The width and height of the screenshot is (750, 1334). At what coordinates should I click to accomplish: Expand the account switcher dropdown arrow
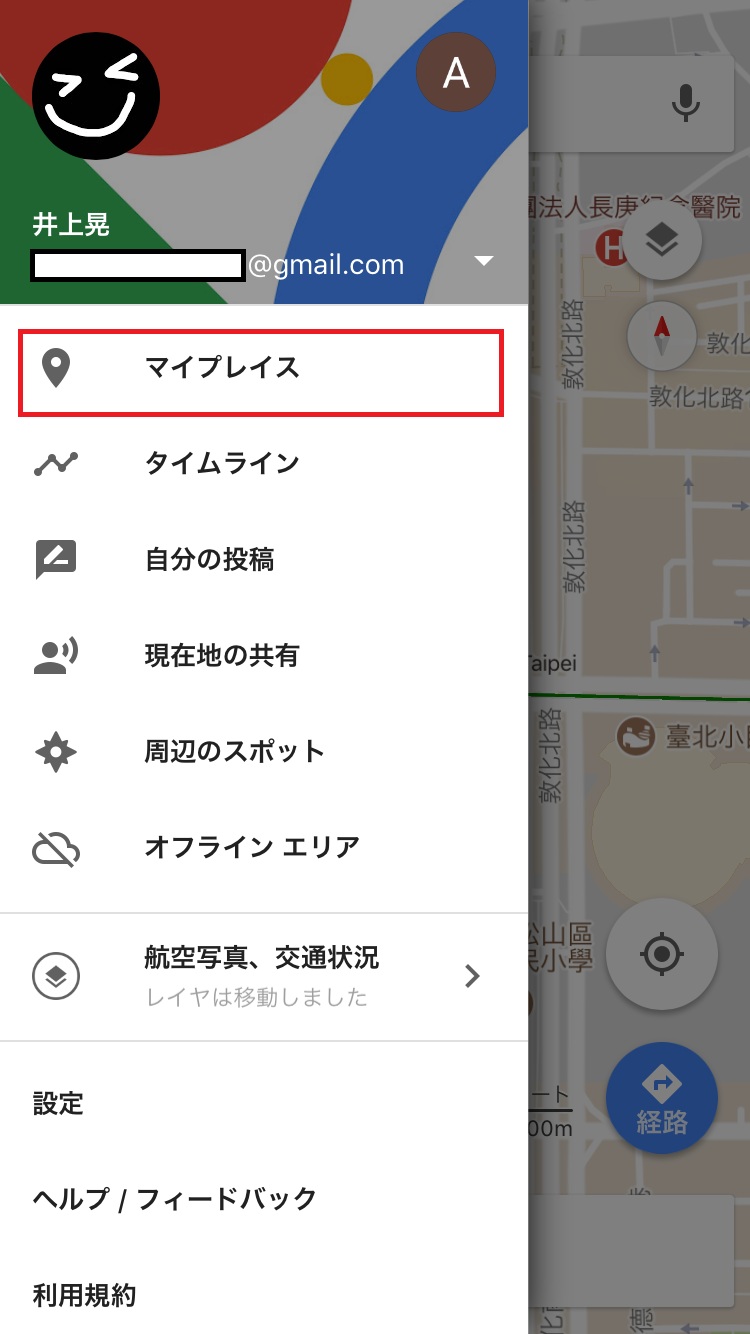pos(484,262)
